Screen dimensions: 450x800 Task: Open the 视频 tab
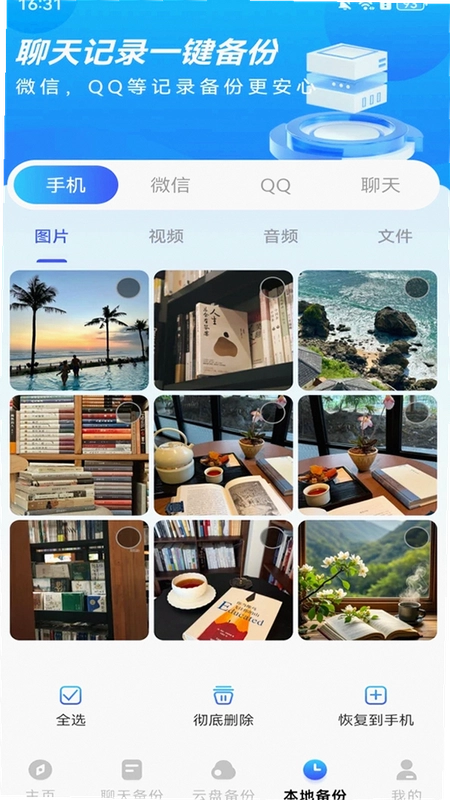pos(166,236)
